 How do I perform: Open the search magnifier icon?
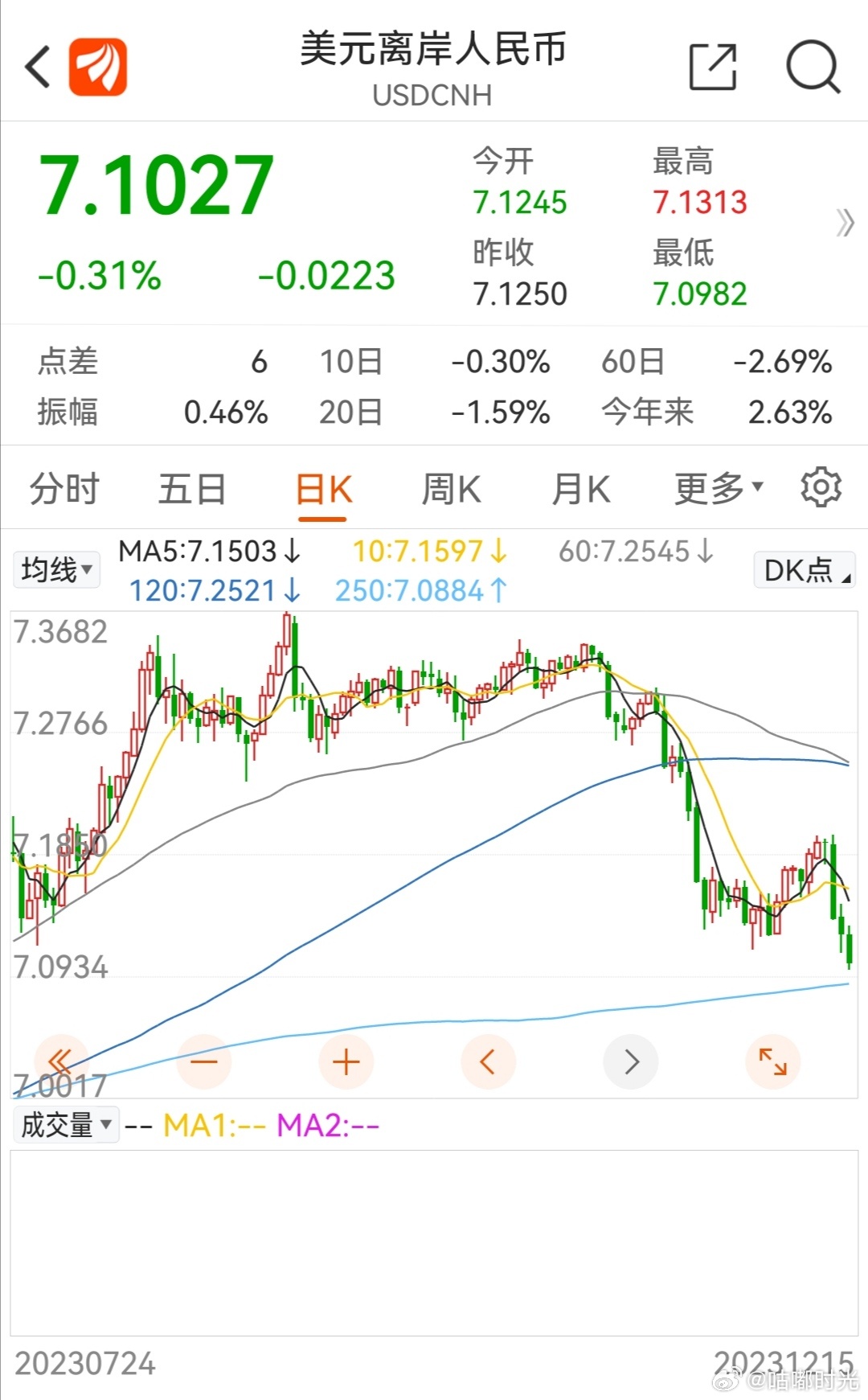813,67
